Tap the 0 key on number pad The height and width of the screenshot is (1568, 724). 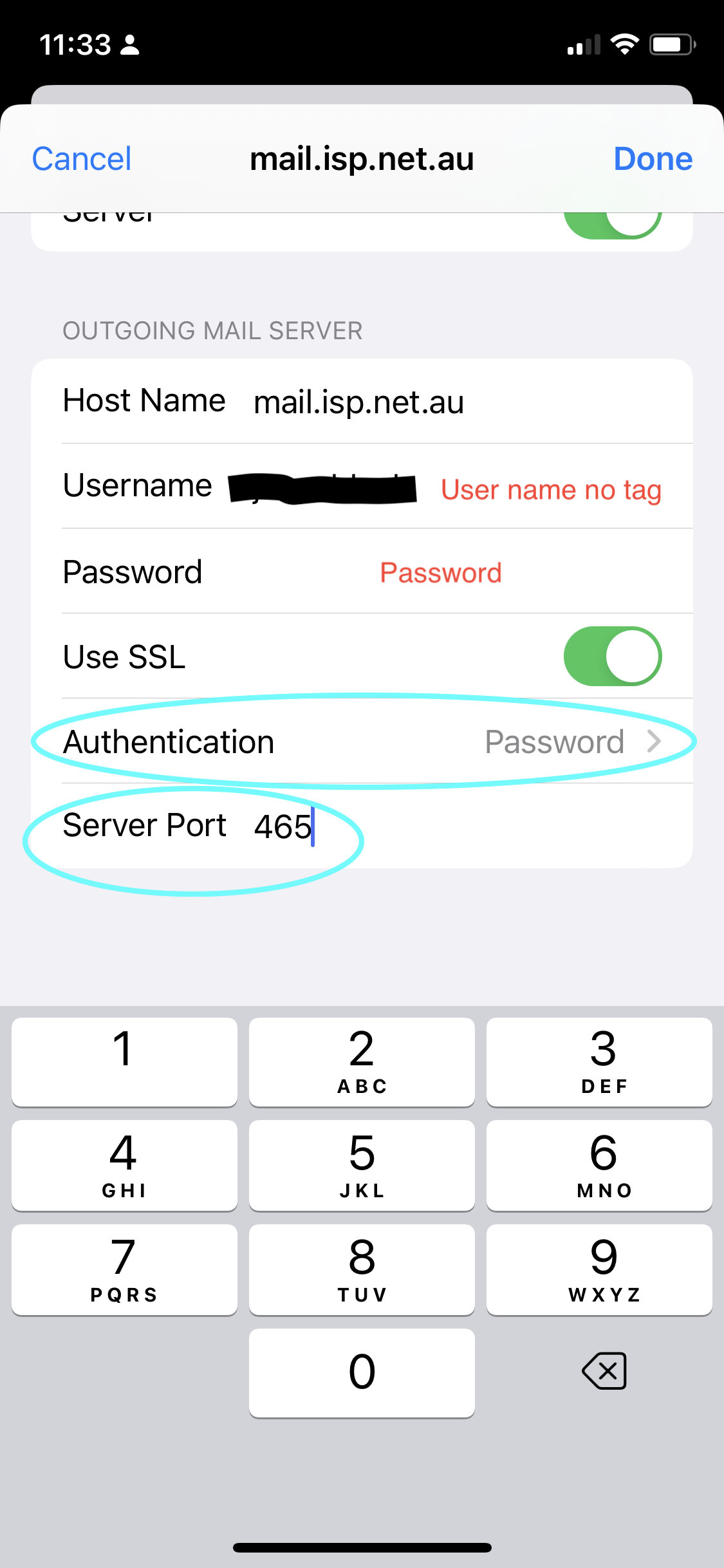pos(362,1372)
